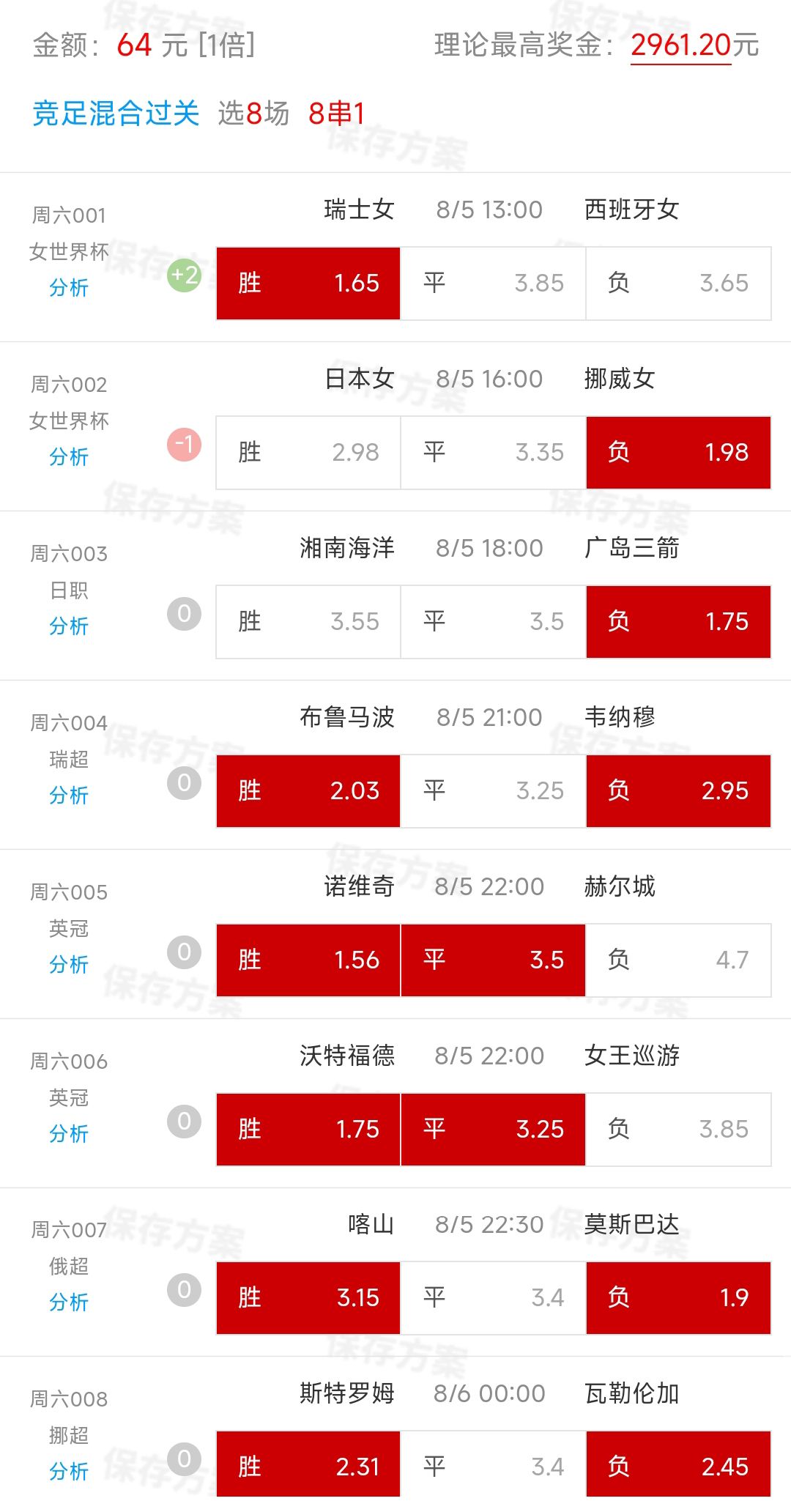View 分析 for 布鲁马波 vs 韦纳穆
Viewport: 791px width, 1512px height.
coord(68,796)
